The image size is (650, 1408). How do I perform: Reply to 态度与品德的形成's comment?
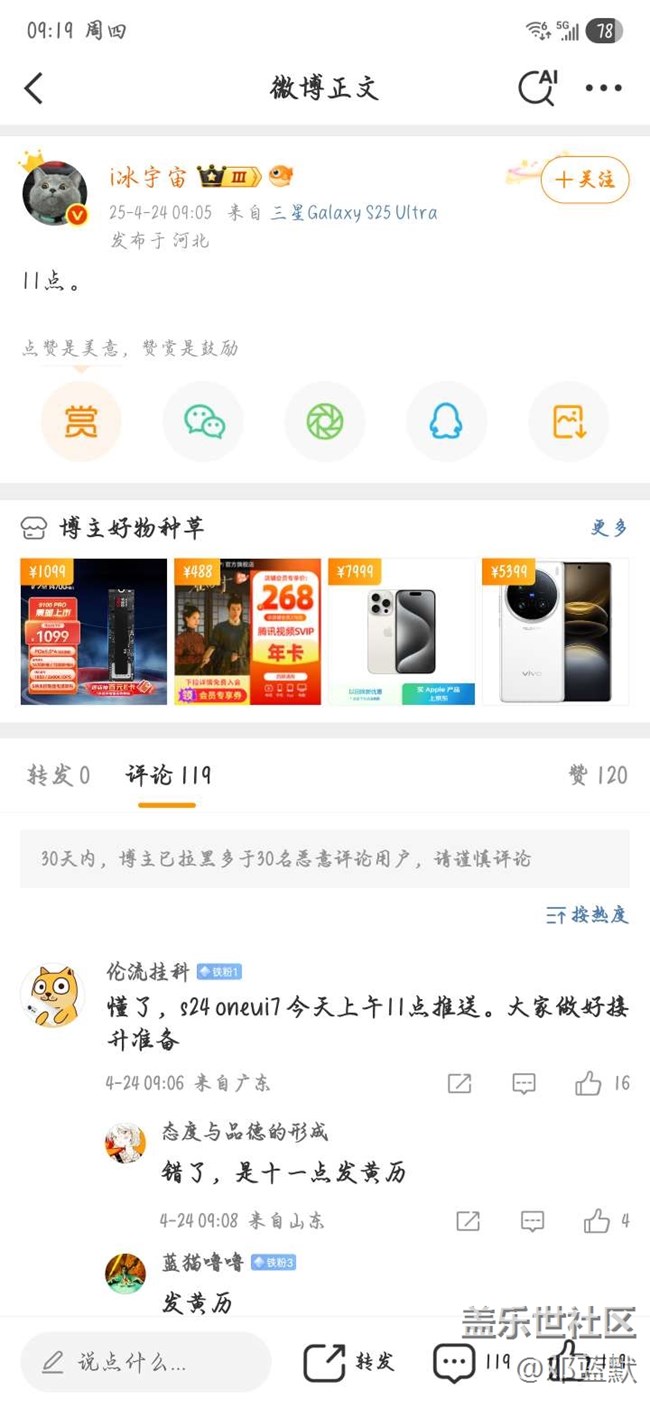(x=532, y=1220)
